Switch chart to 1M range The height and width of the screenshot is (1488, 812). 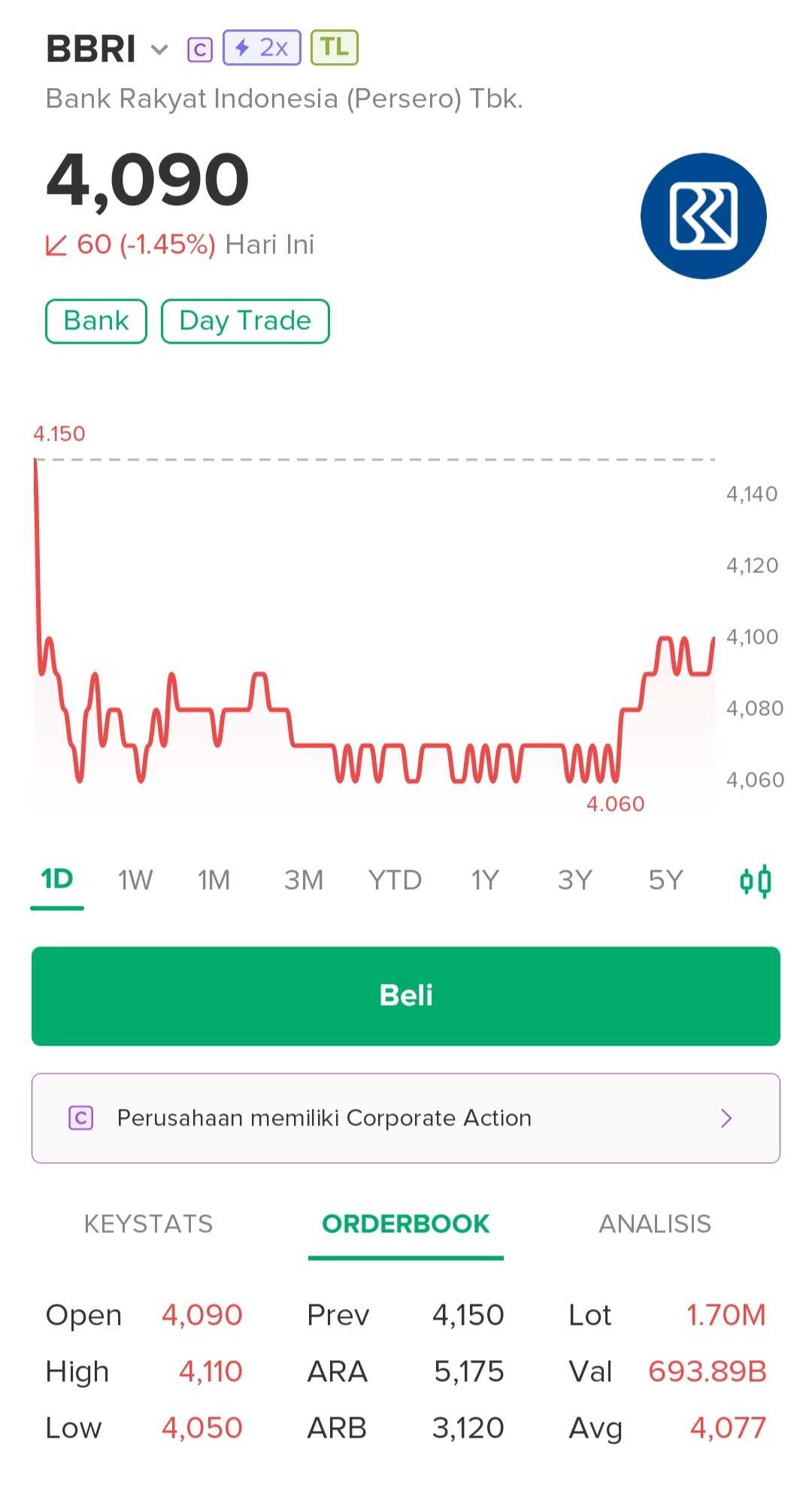[x=214, y=880]
